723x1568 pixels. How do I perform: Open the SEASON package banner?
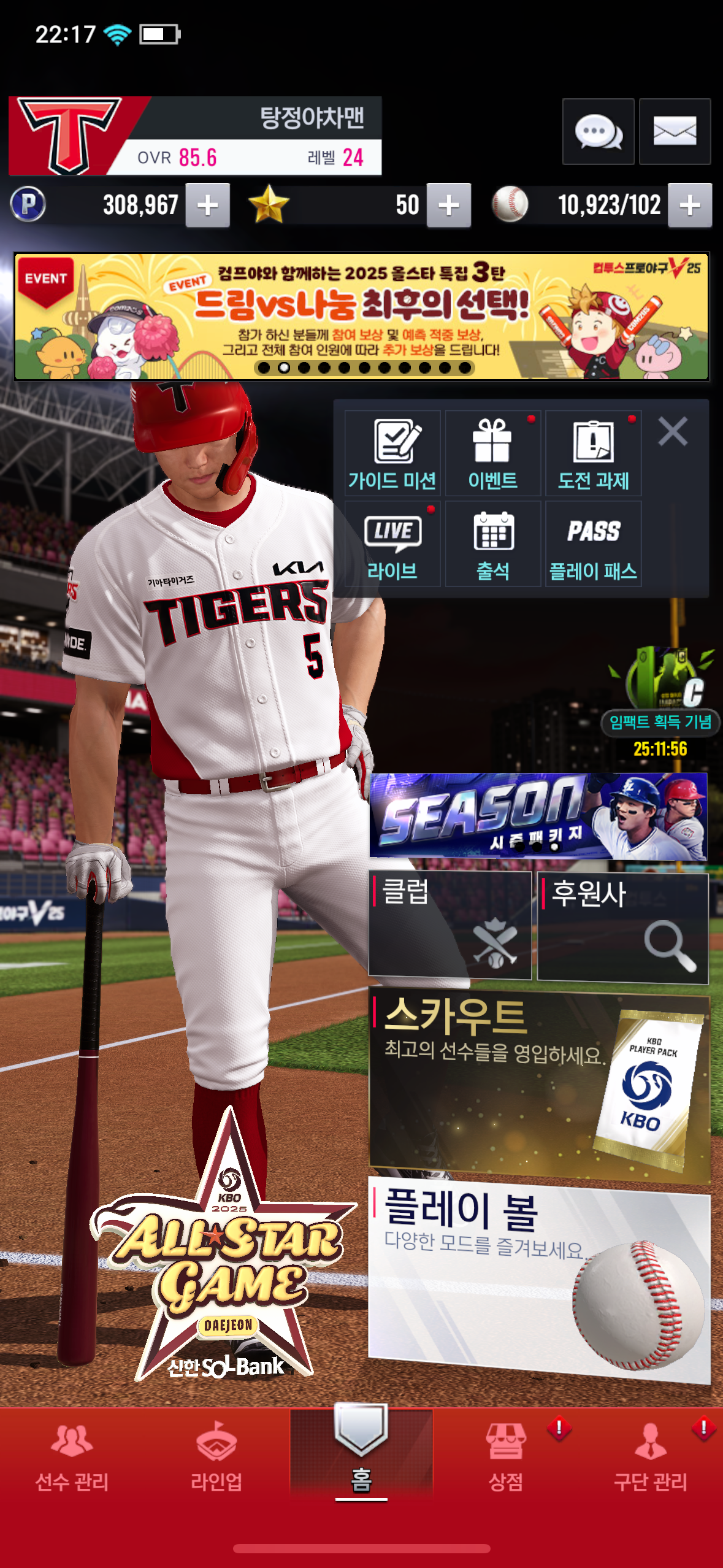pos(538,816)
